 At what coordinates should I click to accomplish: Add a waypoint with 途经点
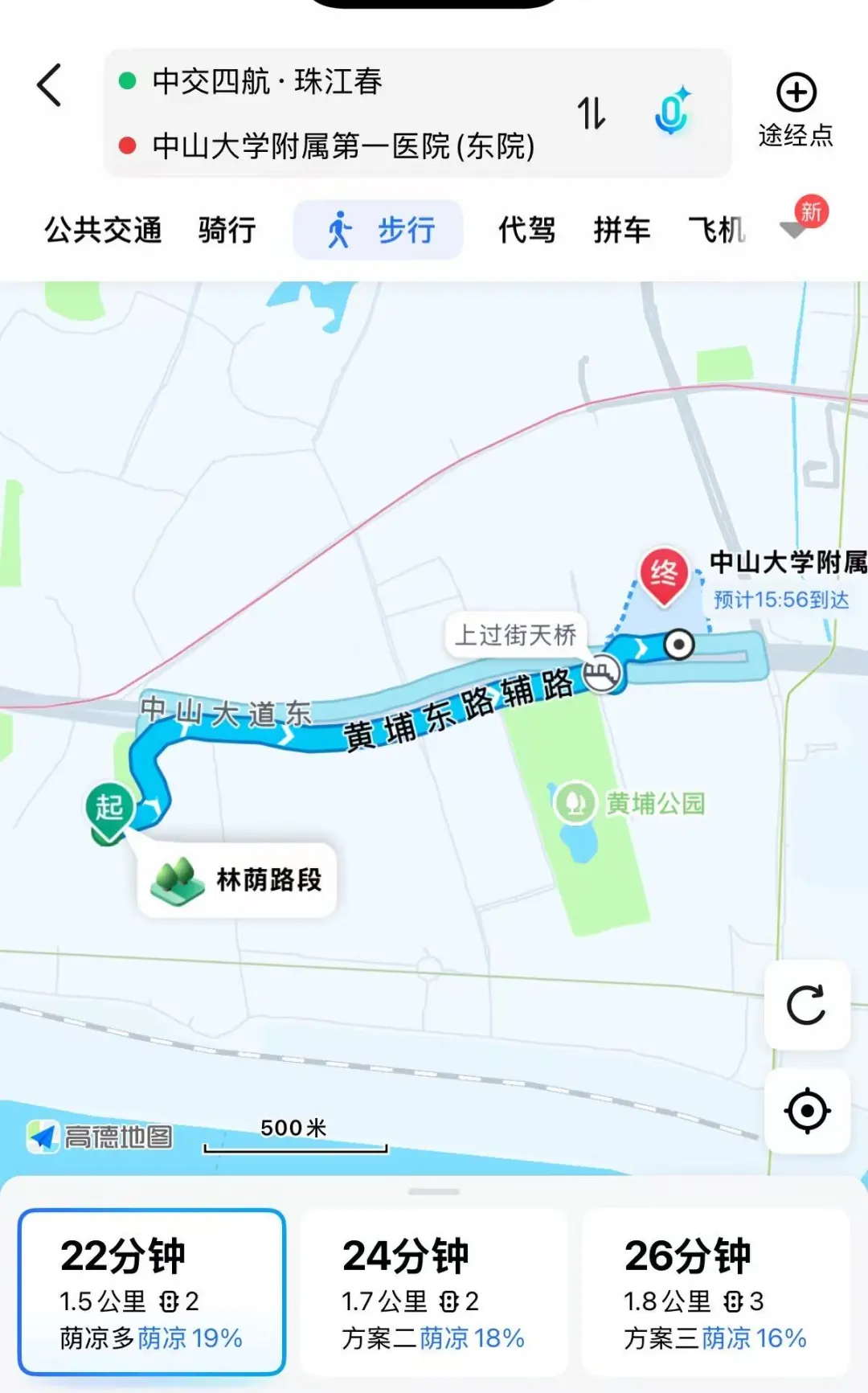pyautogui.click(x=796, y=111)
